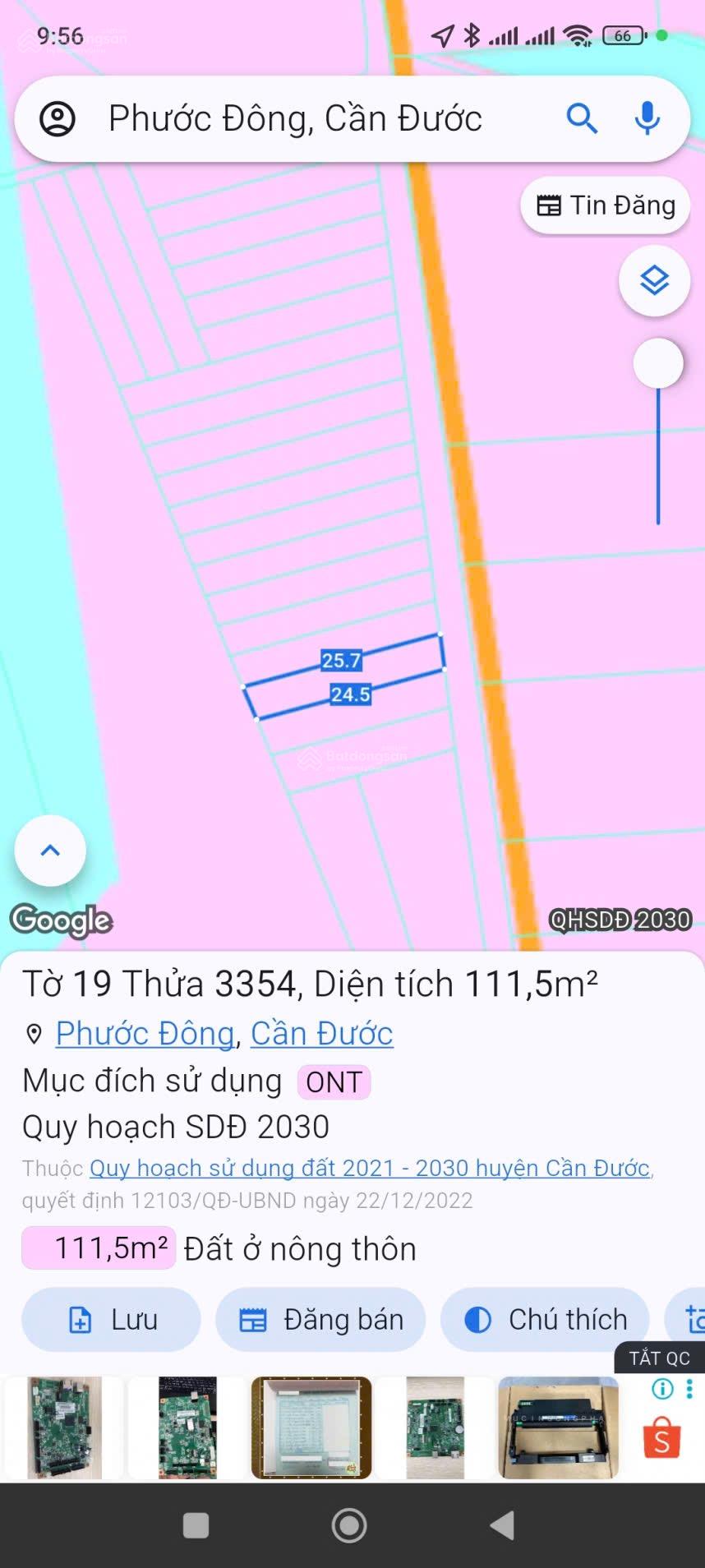The width and height of the screenshot is (705, 1568).
Task: Switch to Đăng bán option
Action: [x=320, y=1318]
